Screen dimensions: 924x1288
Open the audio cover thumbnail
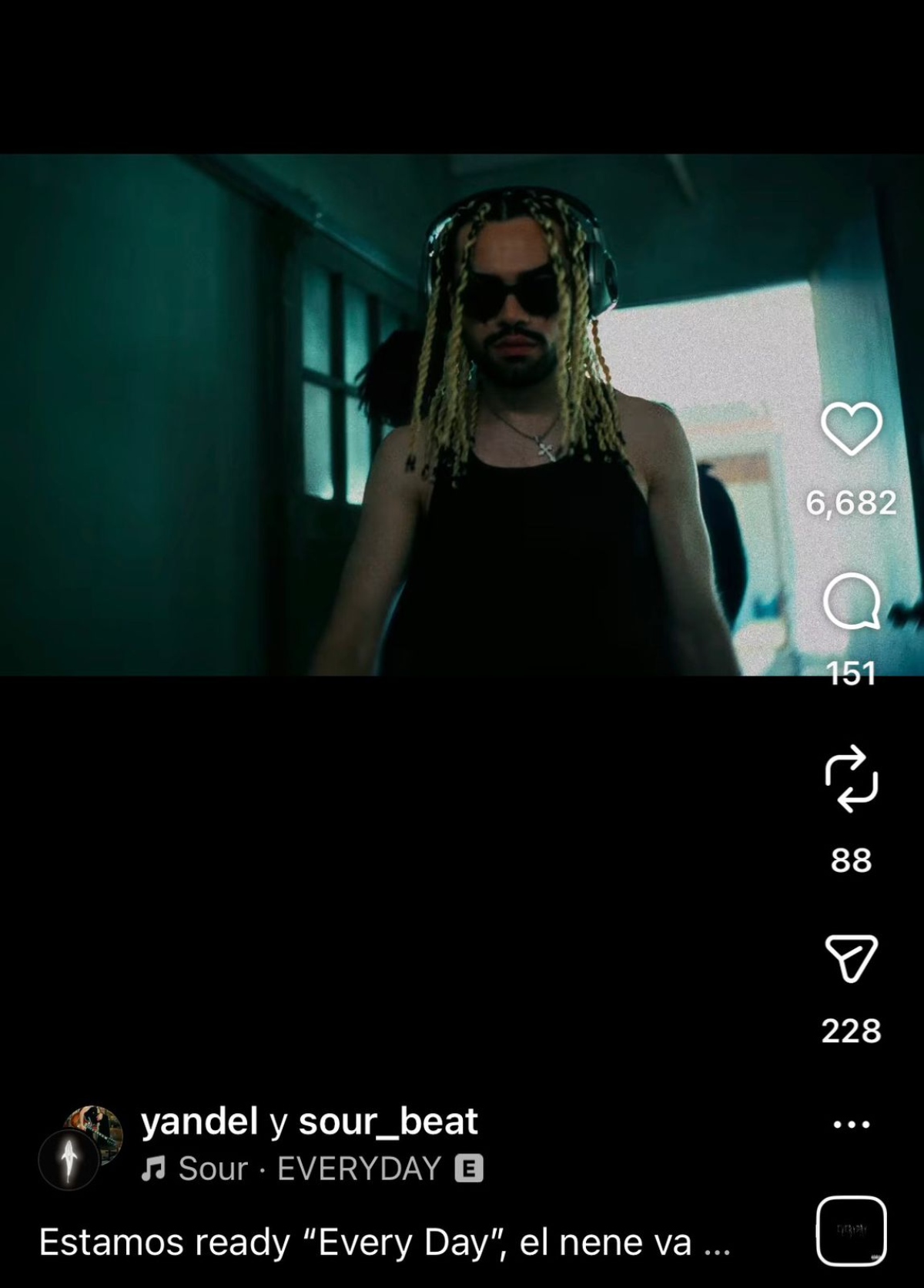coord(851,1230)
